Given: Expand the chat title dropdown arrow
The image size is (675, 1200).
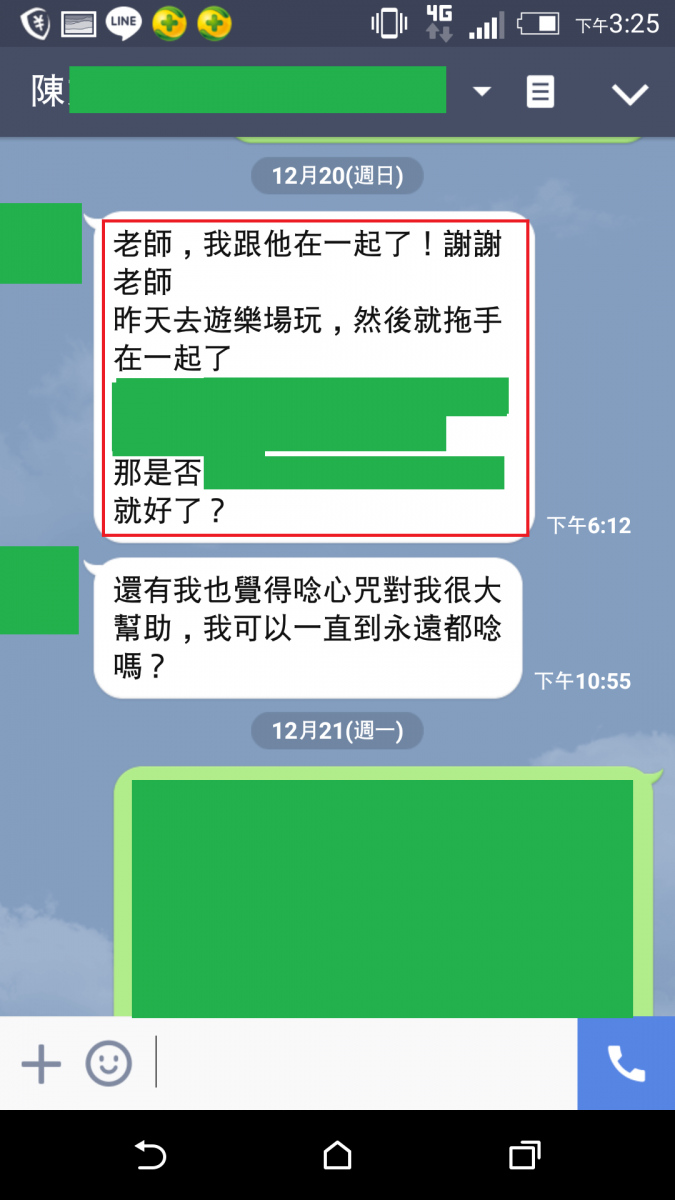Looking at the screenshot, I should 482,92.
